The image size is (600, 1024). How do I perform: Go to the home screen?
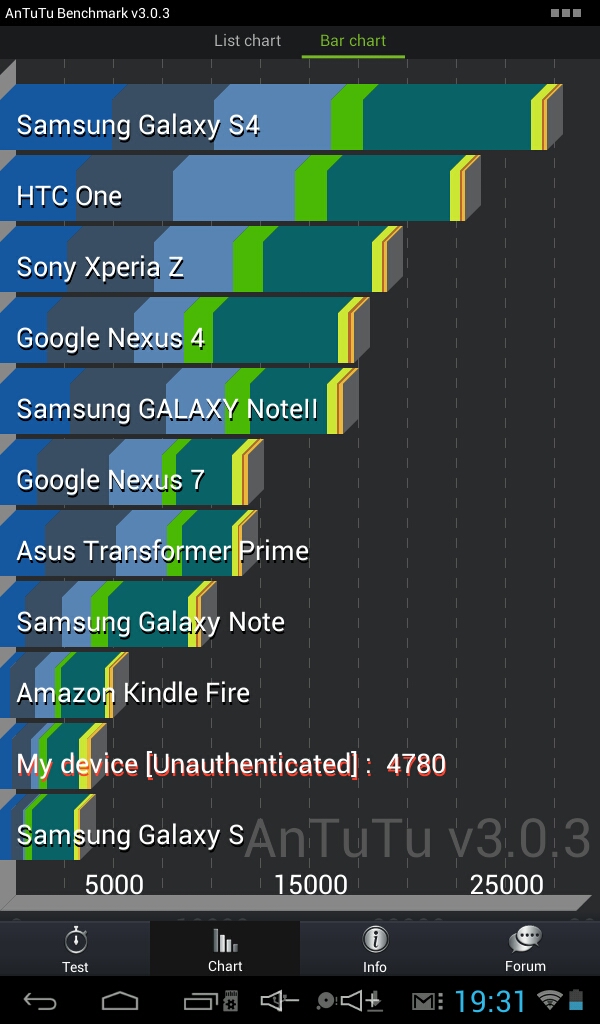120,1000
